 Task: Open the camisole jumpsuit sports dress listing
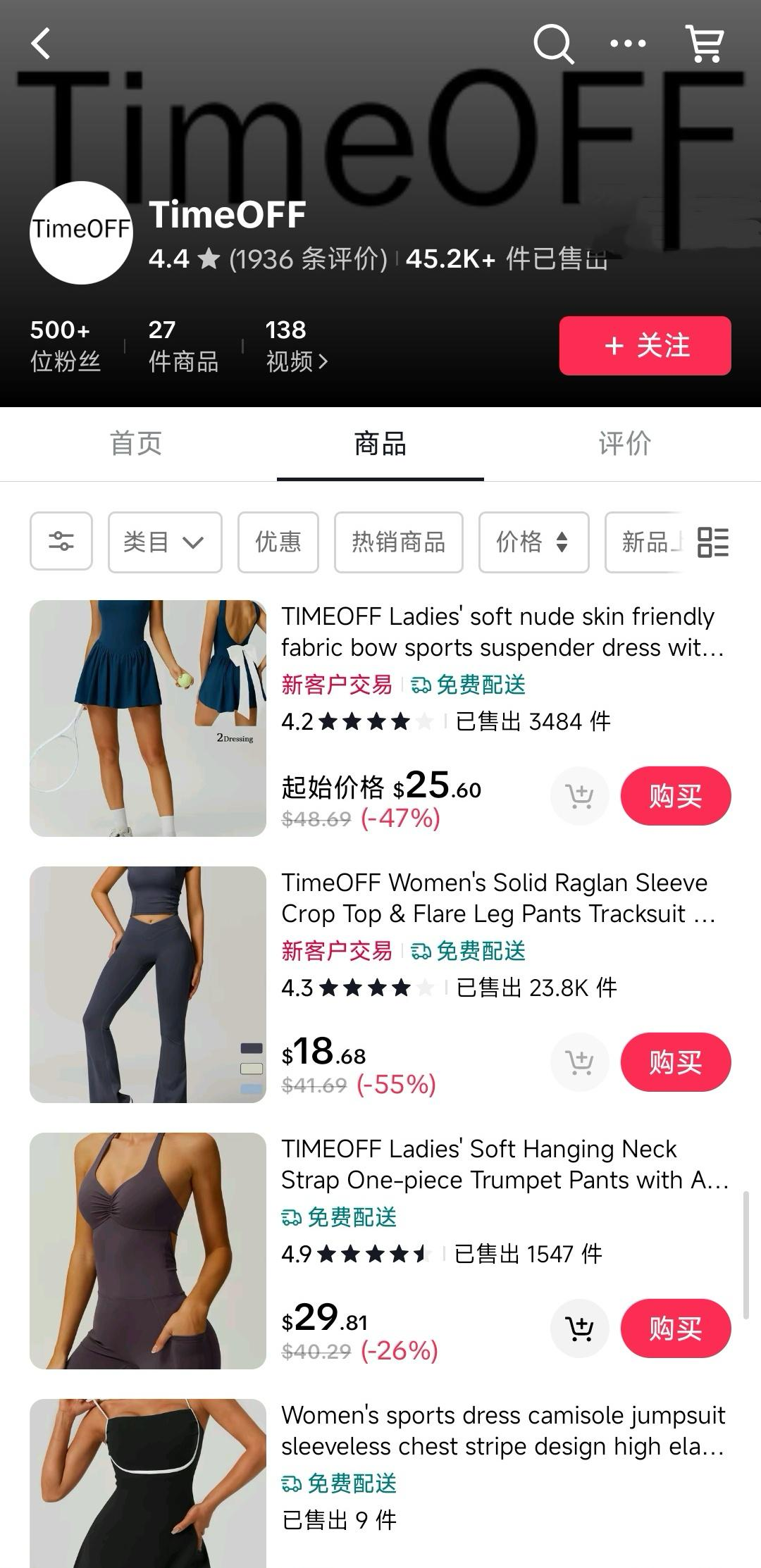click(x=503, y=1431)
